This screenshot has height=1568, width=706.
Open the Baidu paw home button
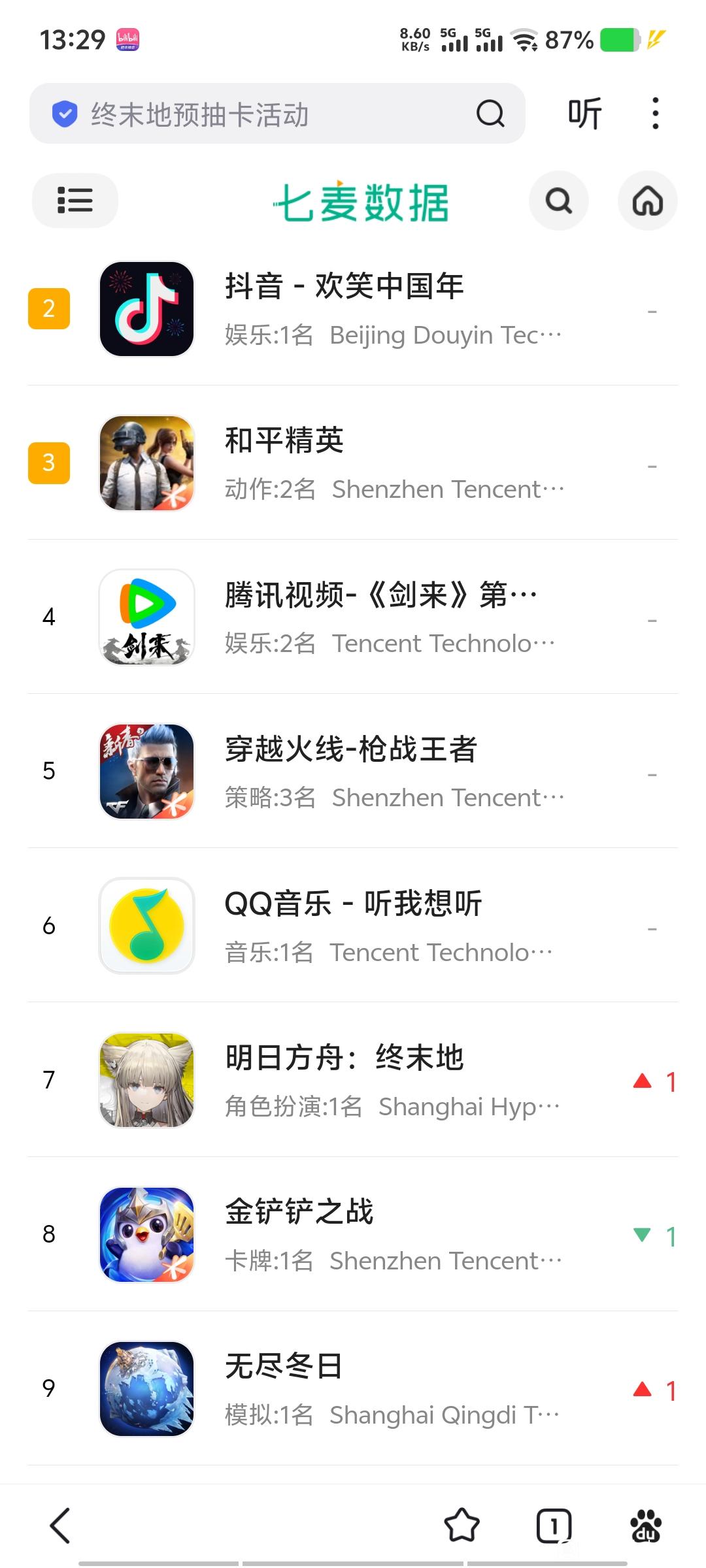646,1526
